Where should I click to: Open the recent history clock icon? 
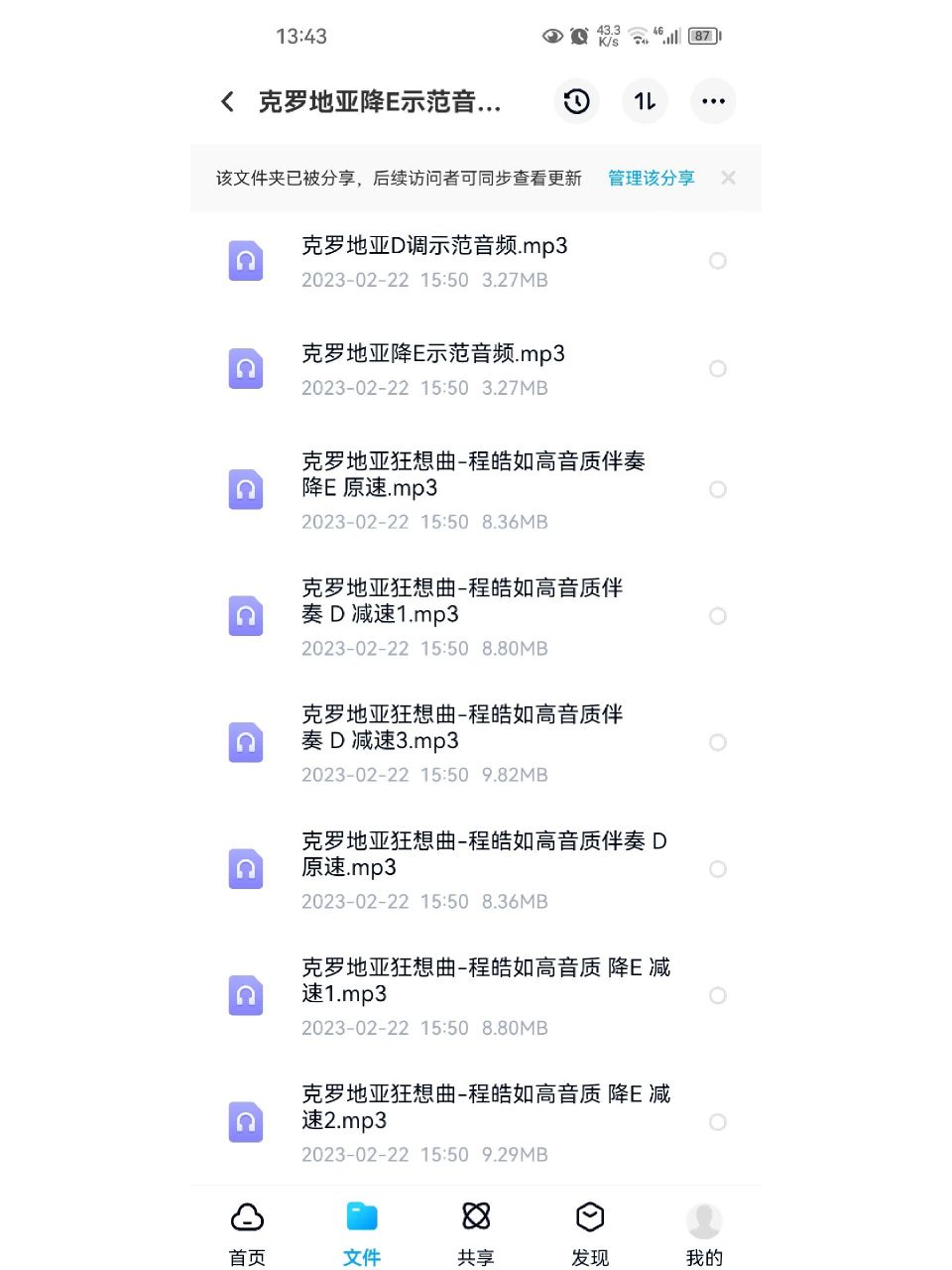(x=576, y=101)
